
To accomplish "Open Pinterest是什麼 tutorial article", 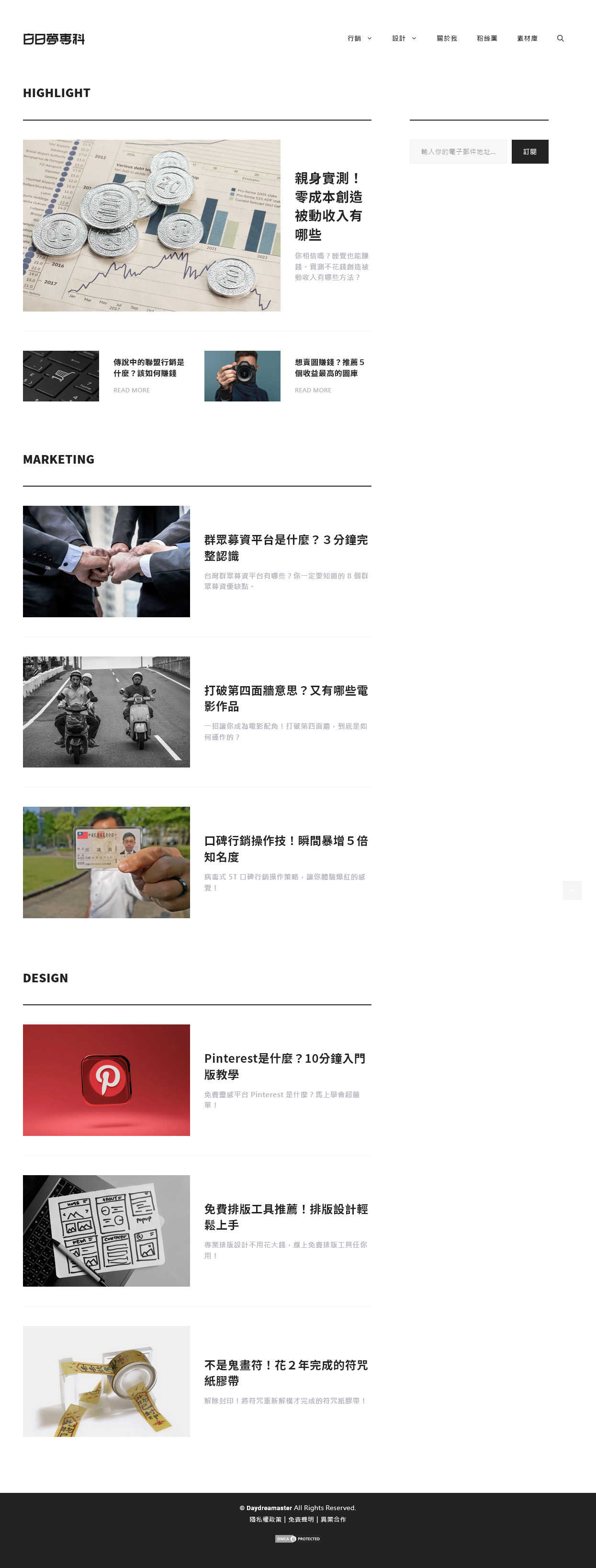I will click(284, 1066).
